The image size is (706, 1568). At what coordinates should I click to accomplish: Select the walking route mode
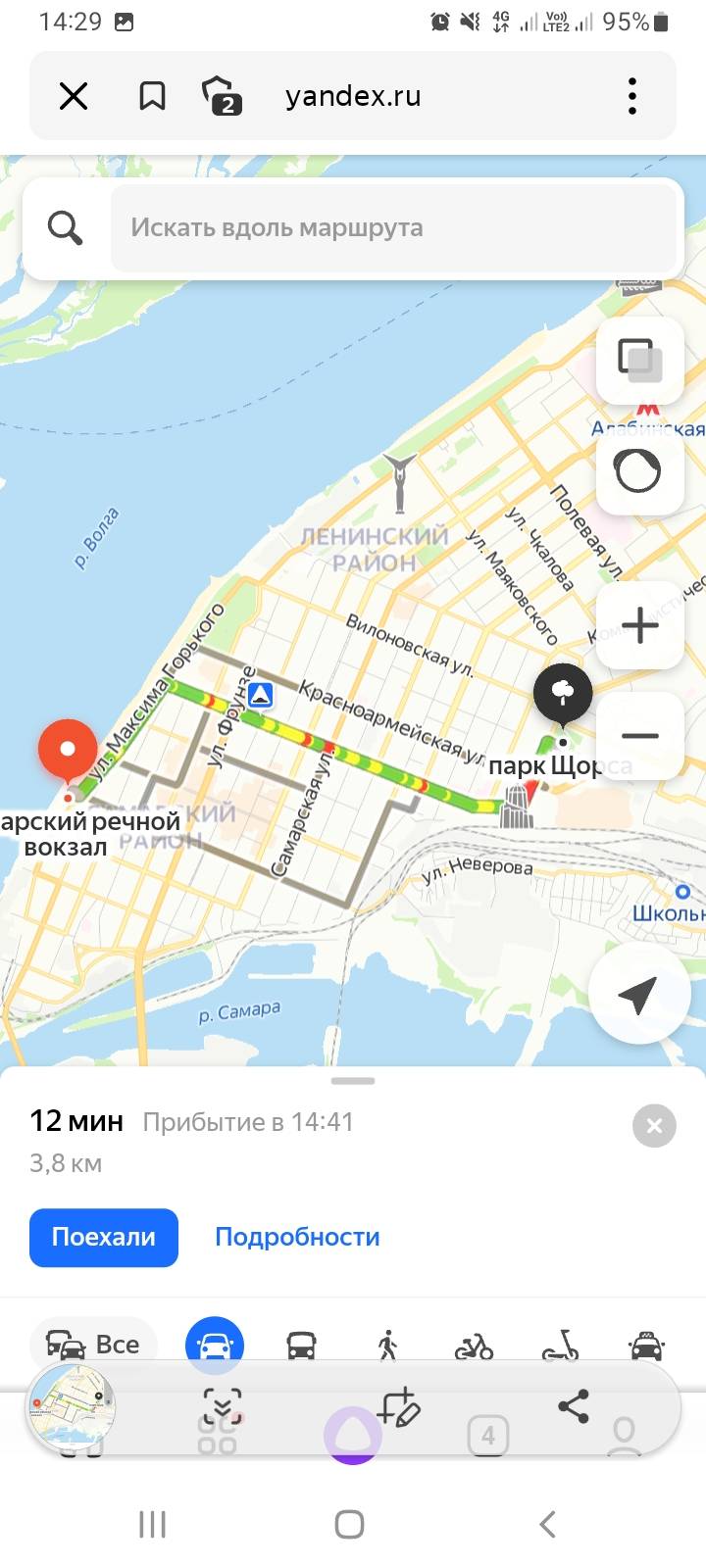click(387, 1345)
